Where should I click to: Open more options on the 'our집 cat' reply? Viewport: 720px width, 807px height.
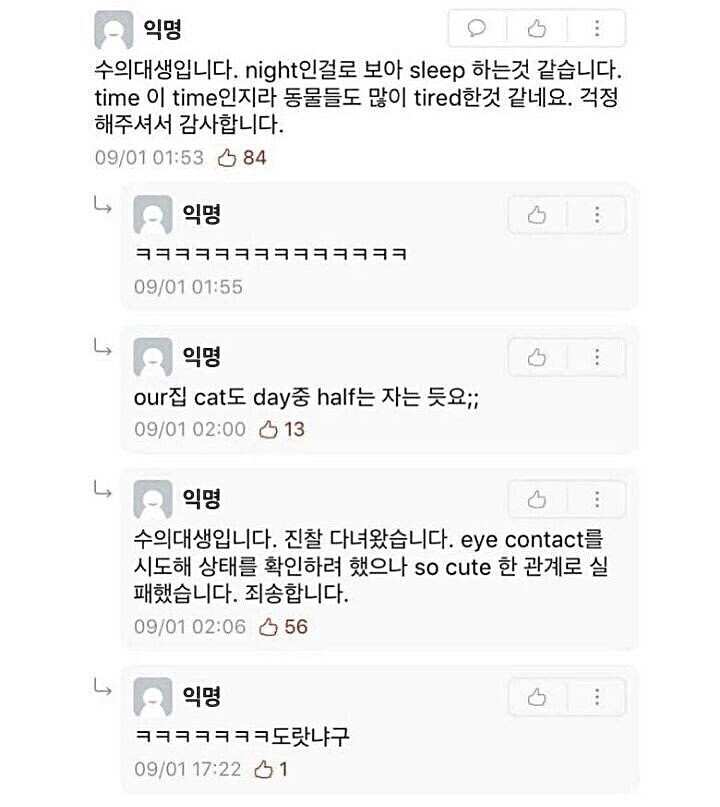click(x=596, y=357)
